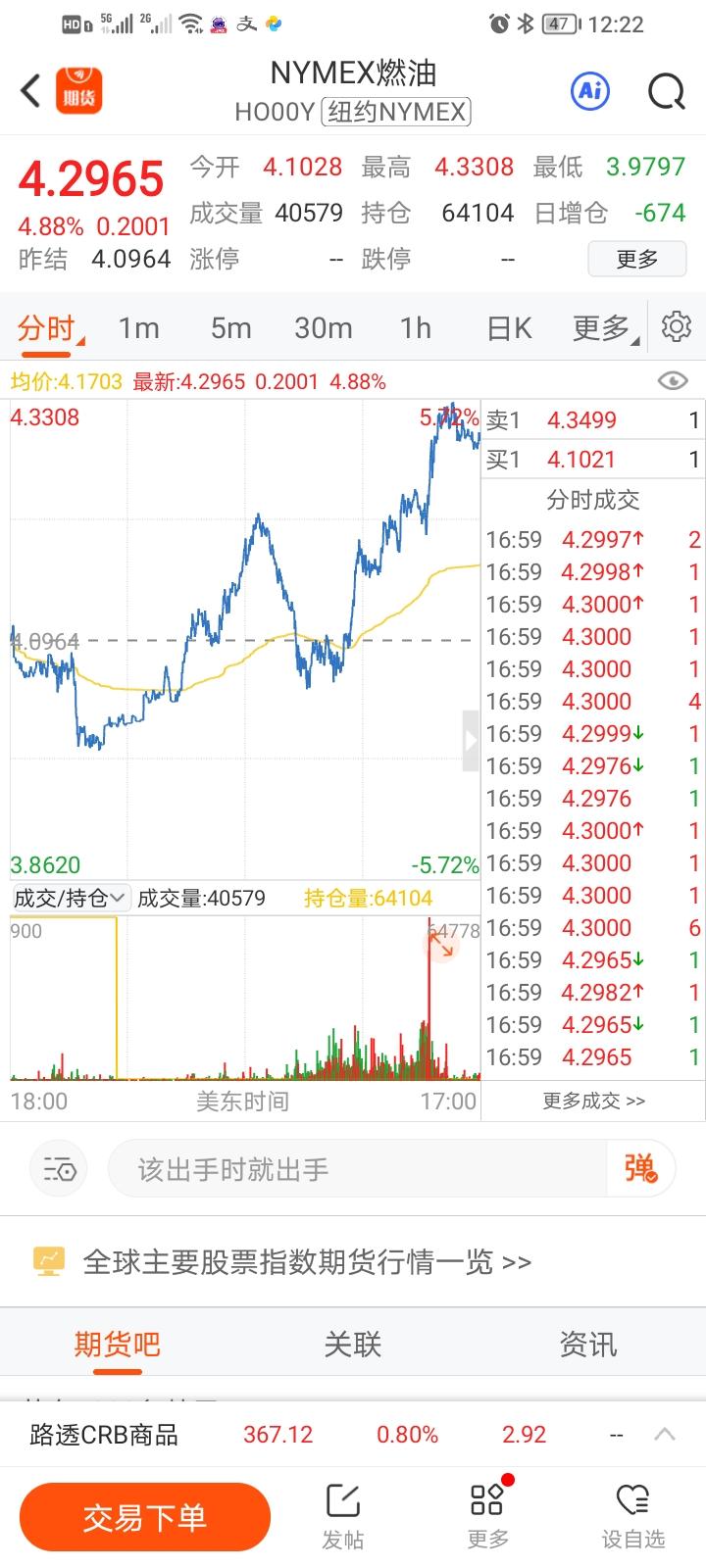Tap the 期货 app logo
This screenshot has width=706, height=1568.
pyautogui.click(x=78, y=90)
